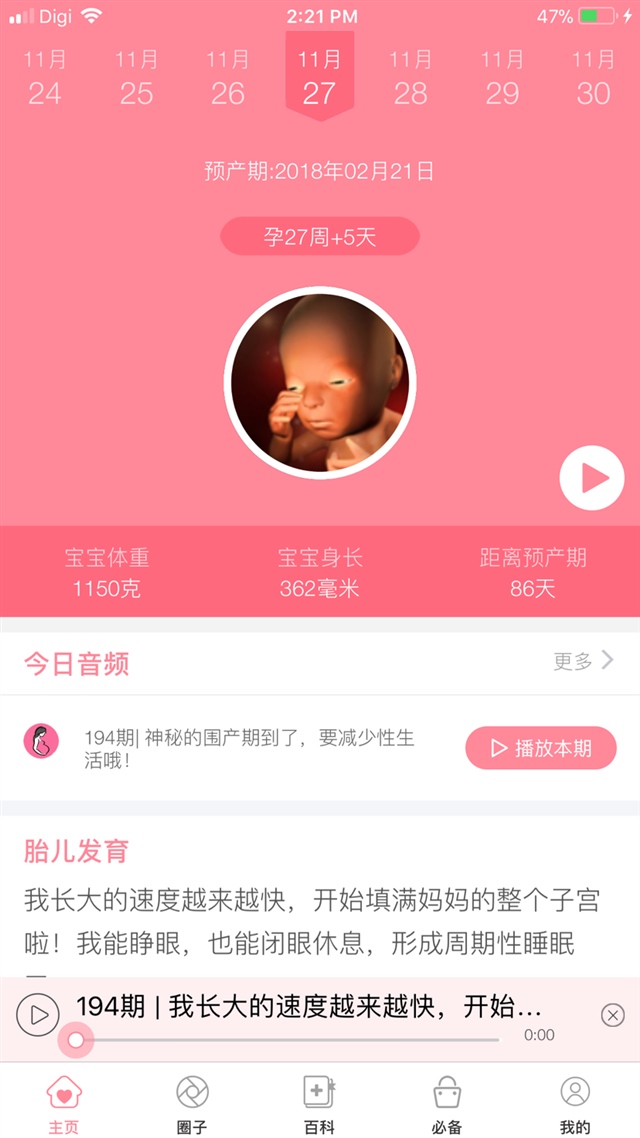This screenshot has width=640, height=1138.
Task: Open the fetal image in the circle
Action: [x=320, y=382]
